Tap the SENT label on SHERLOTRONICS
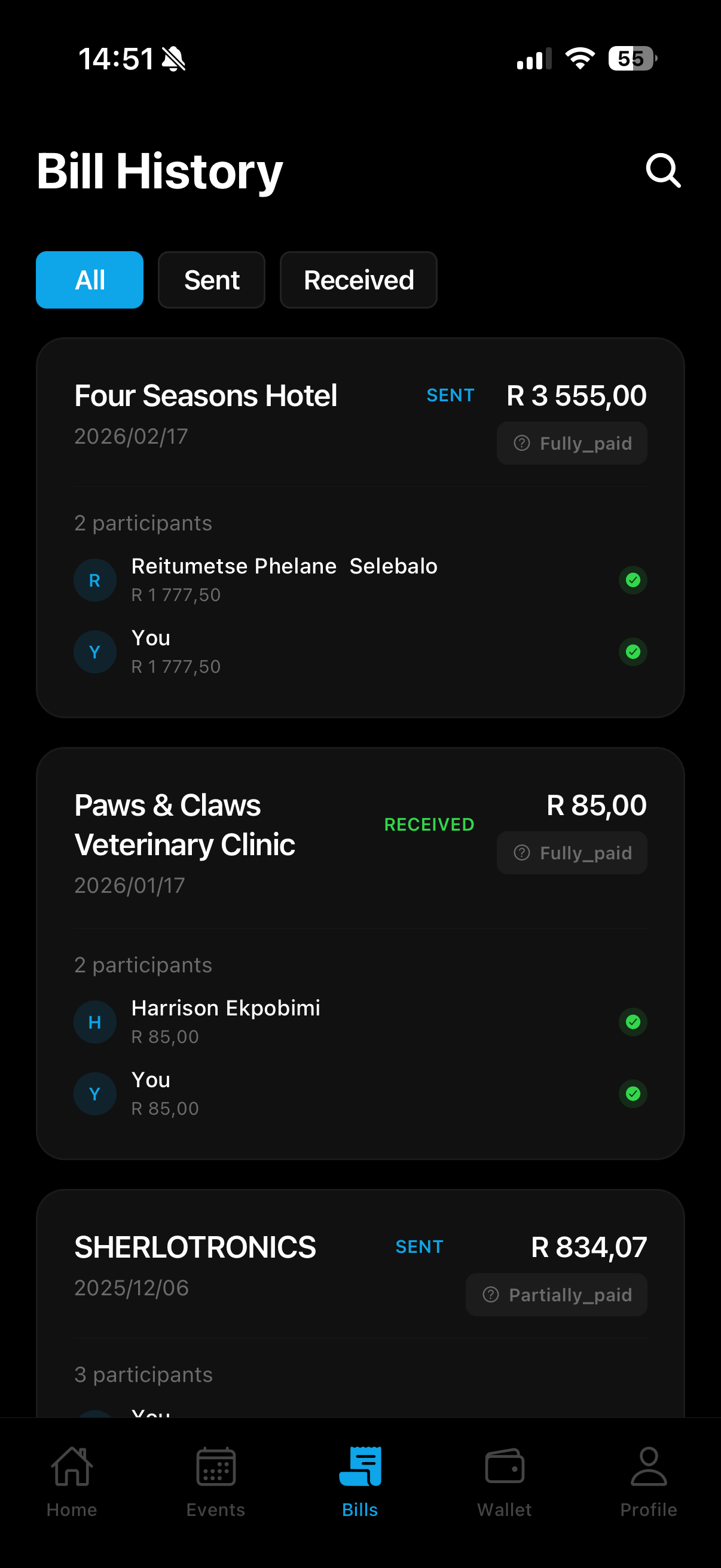This screenshot has height=1568, width=721. point(418,1246)
